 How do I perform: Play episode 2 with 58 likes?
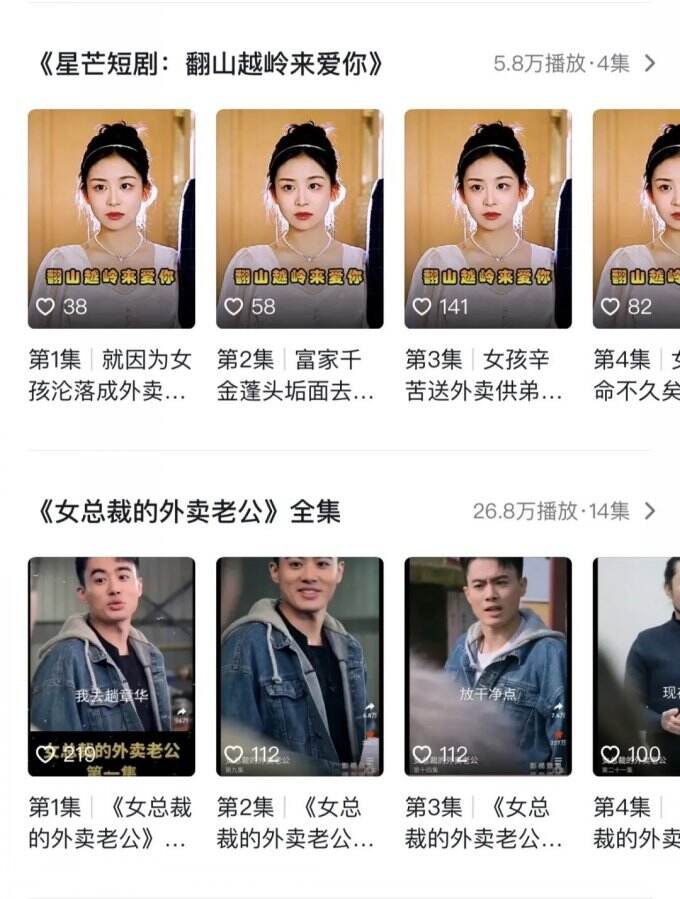tap(299, 218)
